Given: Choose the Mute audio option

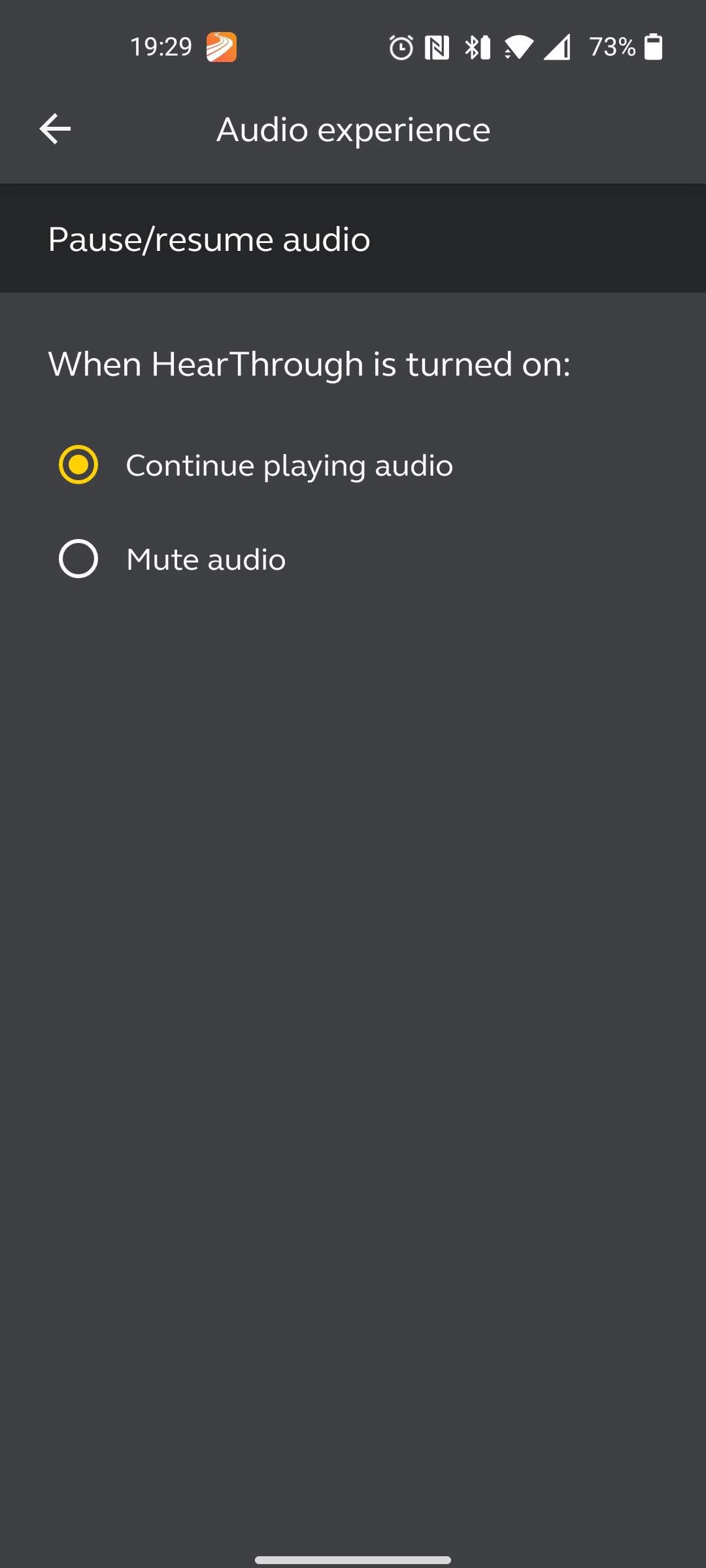Looking at the screenshot, I should 78,559.
